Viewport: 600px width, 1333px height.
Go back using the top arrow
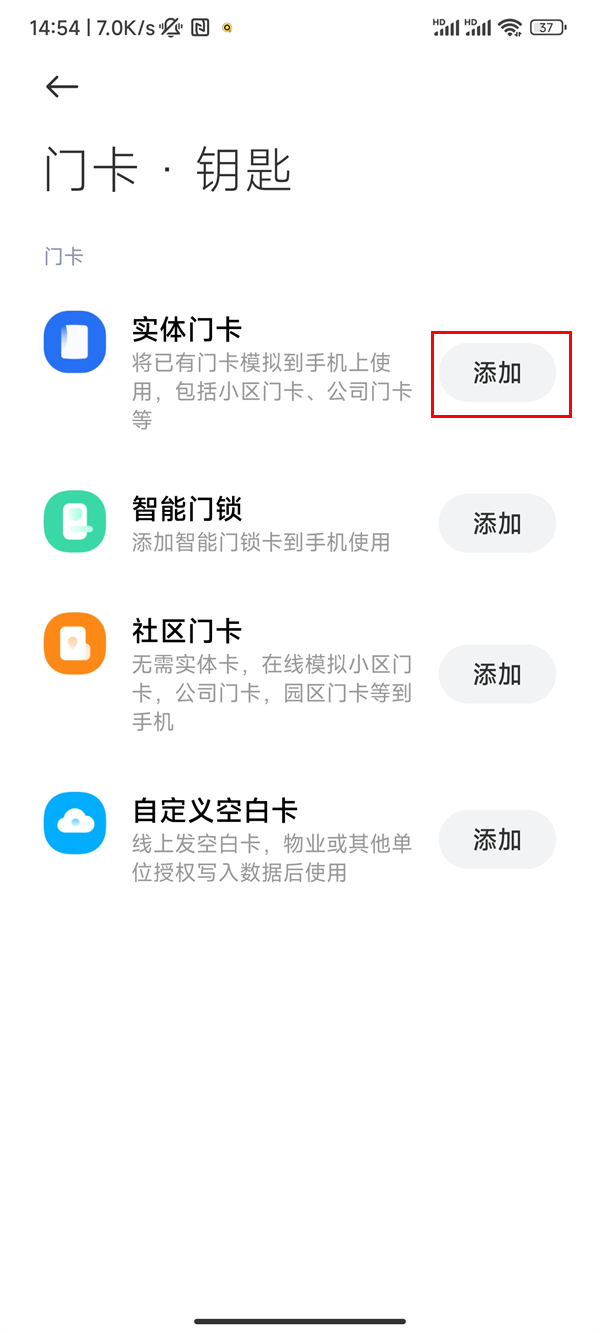click(x=62, y=87)
